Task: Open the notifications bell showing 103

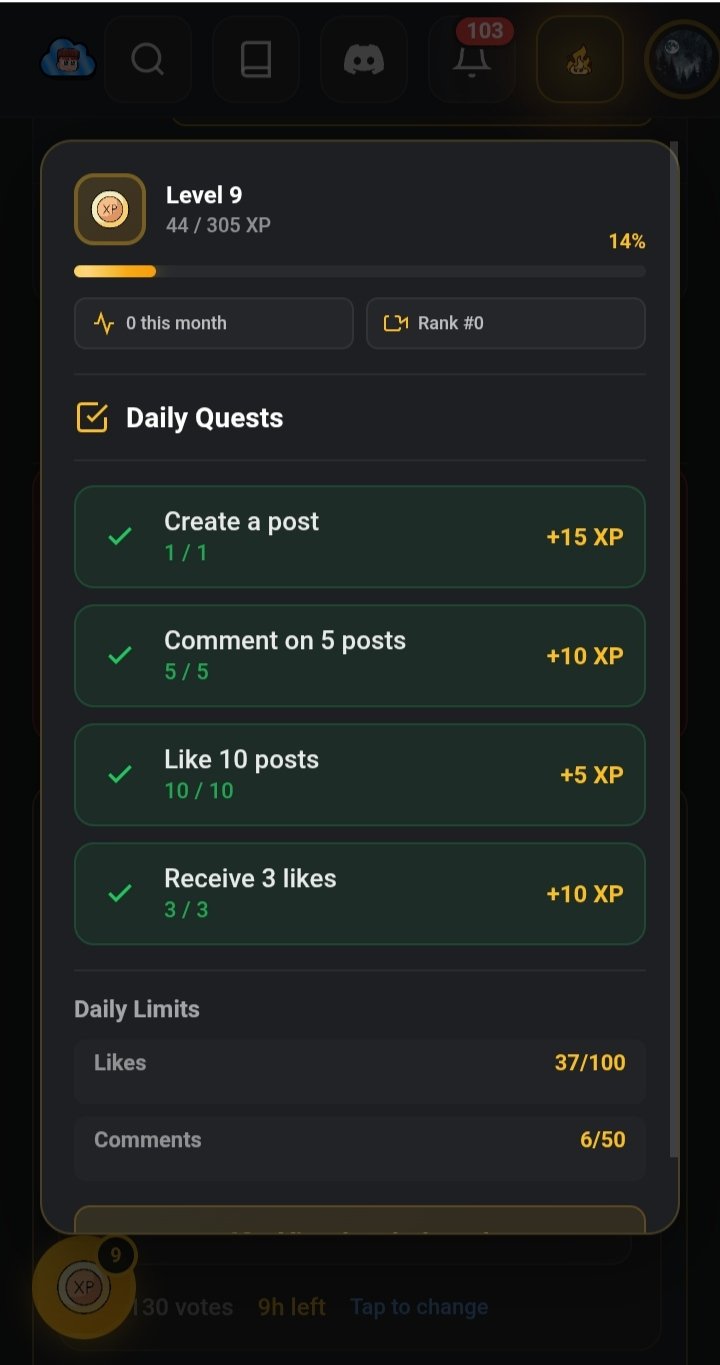Action: [472, 60]
